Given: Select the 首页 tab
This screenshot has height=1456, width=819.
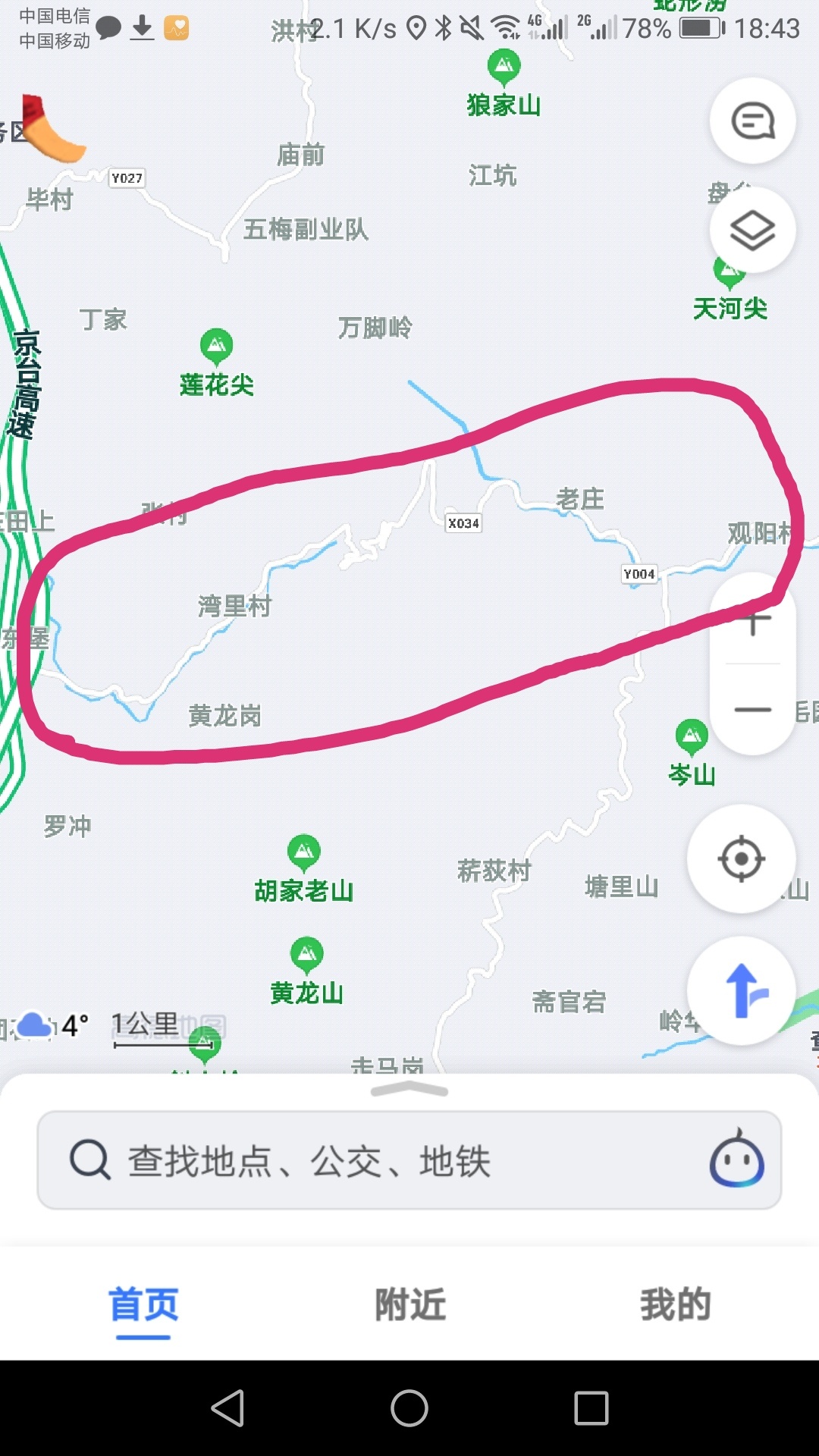Looking at the screenshot, I should point(143,1304).
